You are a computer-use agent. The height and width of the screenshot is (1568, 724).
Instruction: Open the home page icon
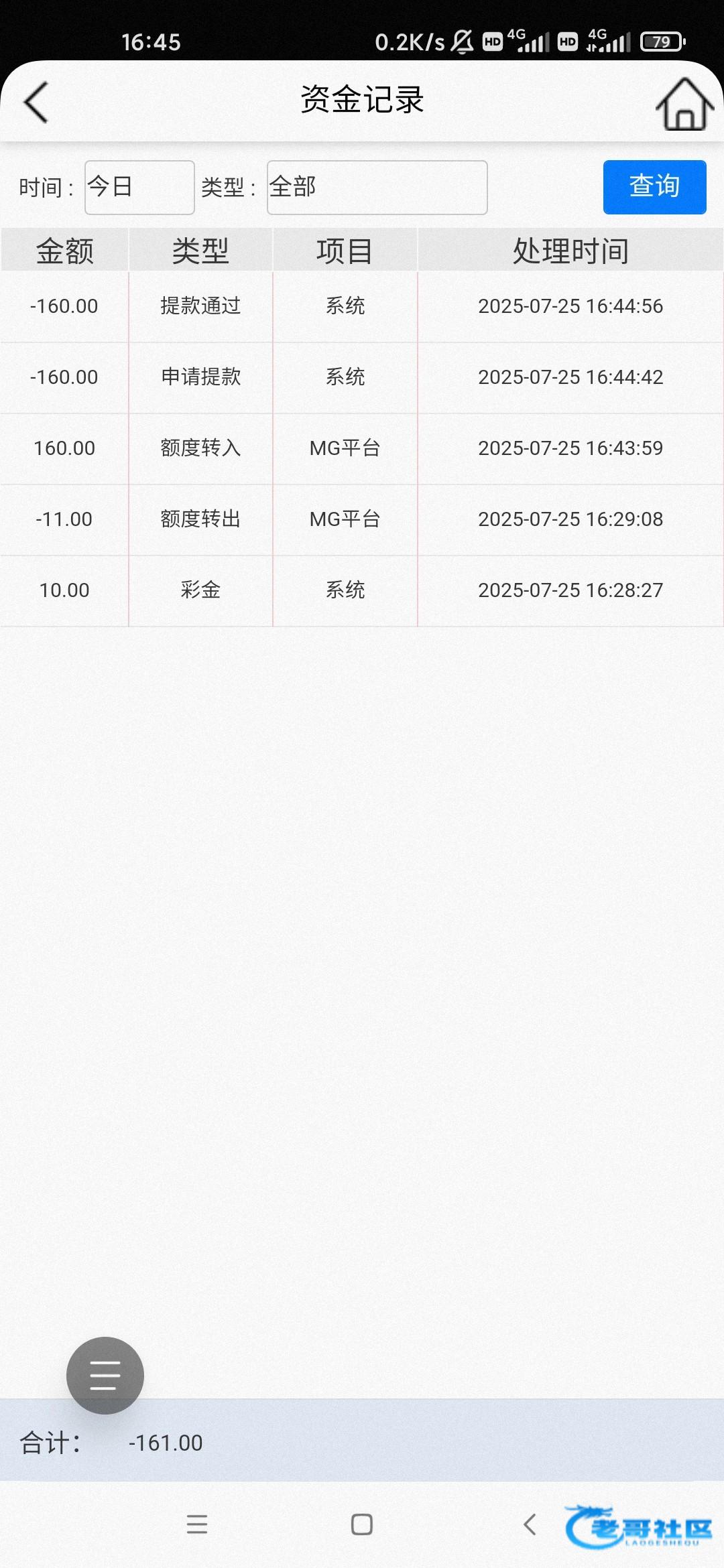tap(684, 104)
